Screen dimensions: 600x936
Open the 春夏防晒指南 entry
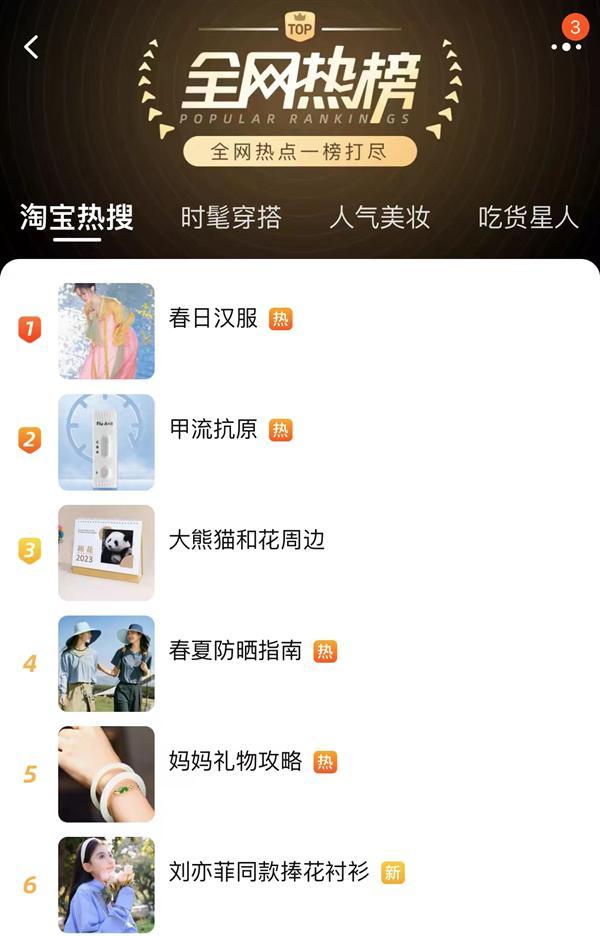pos(235,651)
